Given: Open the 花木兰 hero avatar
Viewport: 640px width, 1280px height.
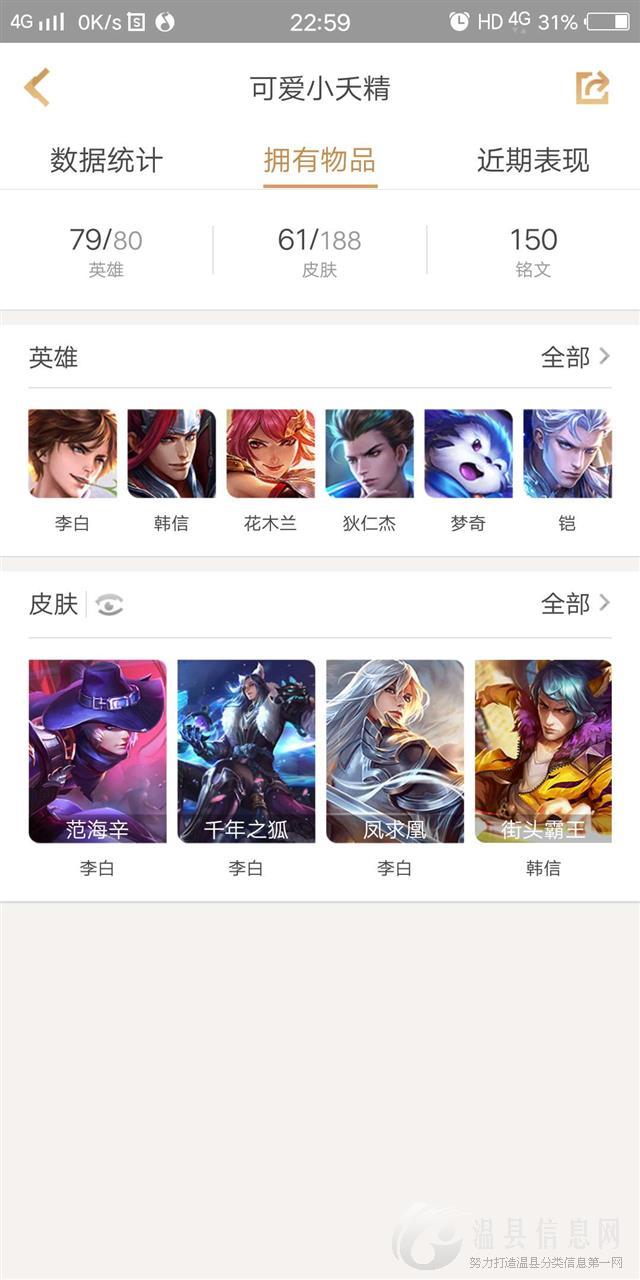Looking at the screenshot, I should tap(270, 454).
